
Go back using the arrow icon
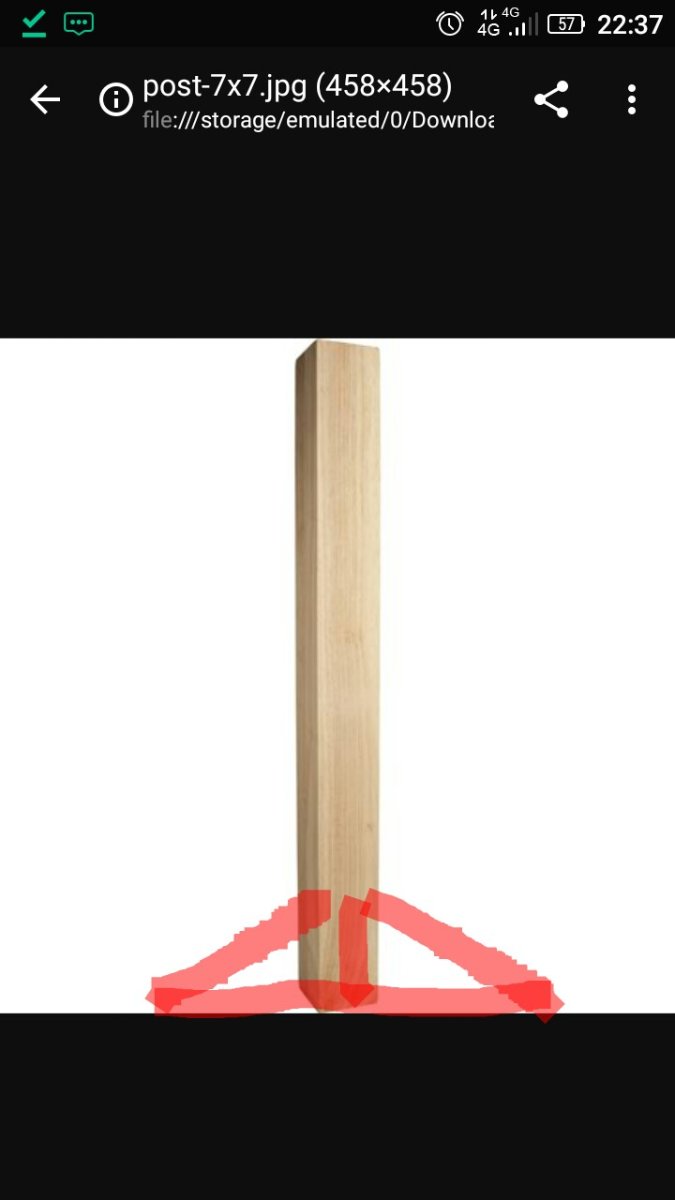pyautogui.click(x=45, y=99)
